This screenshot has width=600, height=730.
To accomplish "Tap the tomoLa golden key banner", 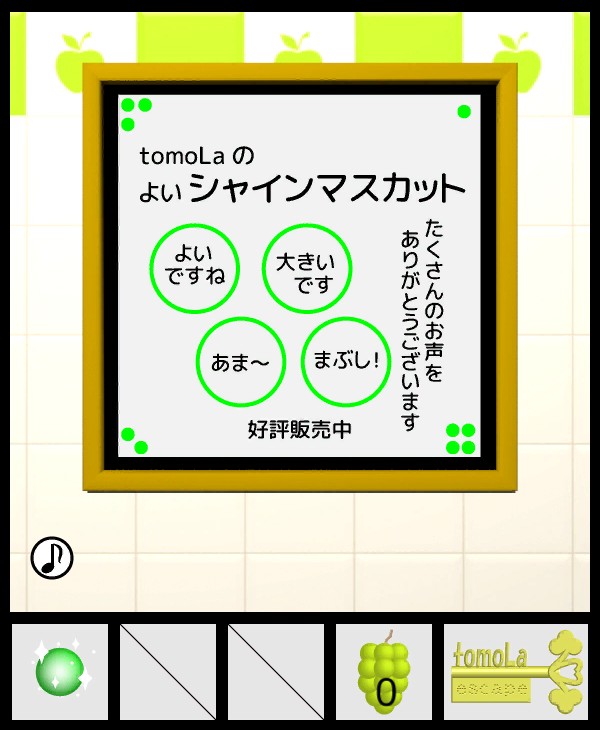I will 516,672.
